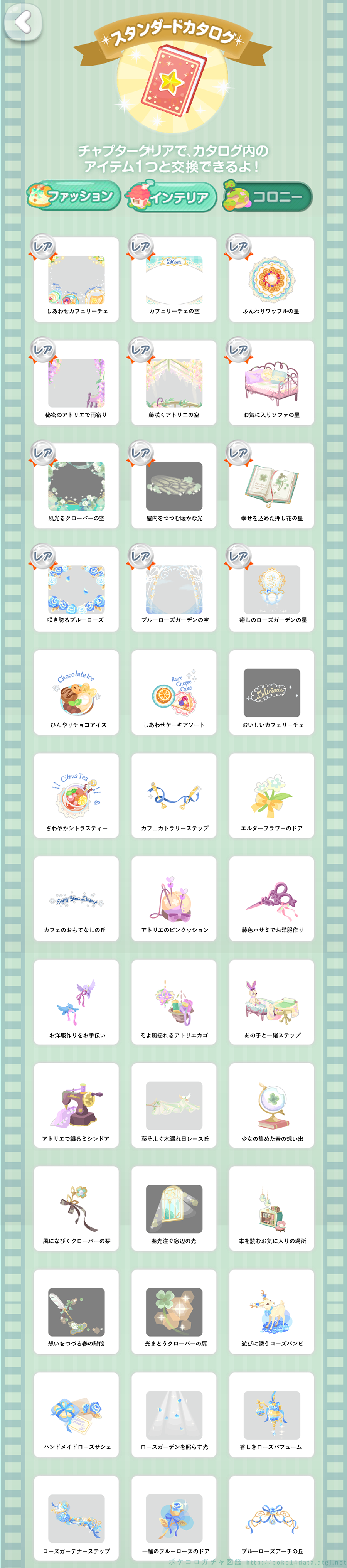Select the アトリエで織るミシンドア item
347x1568 pixels.
point(76,1105)
